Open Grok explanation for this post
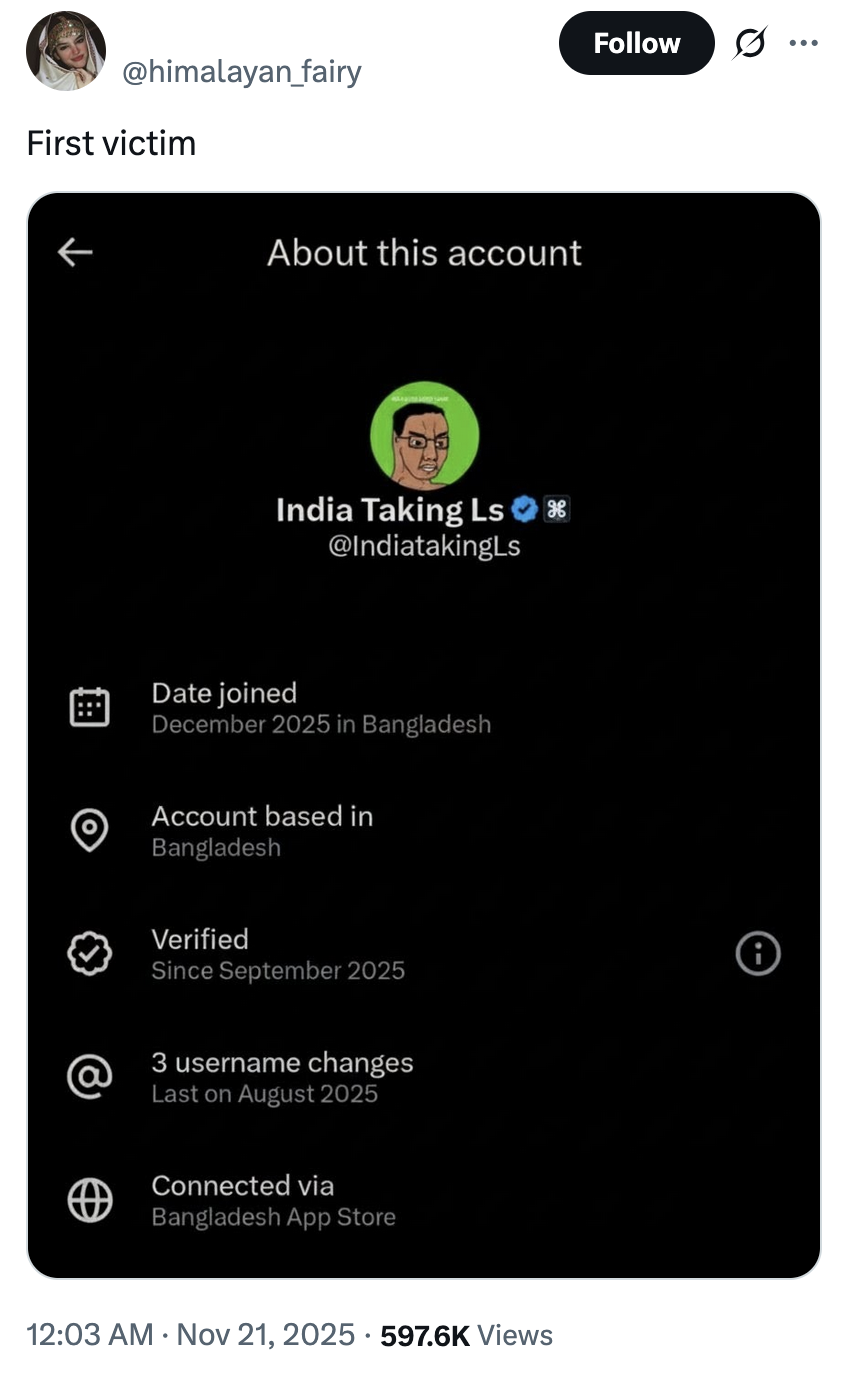Viewport: 850px width, 1384px height. (750, 42)
